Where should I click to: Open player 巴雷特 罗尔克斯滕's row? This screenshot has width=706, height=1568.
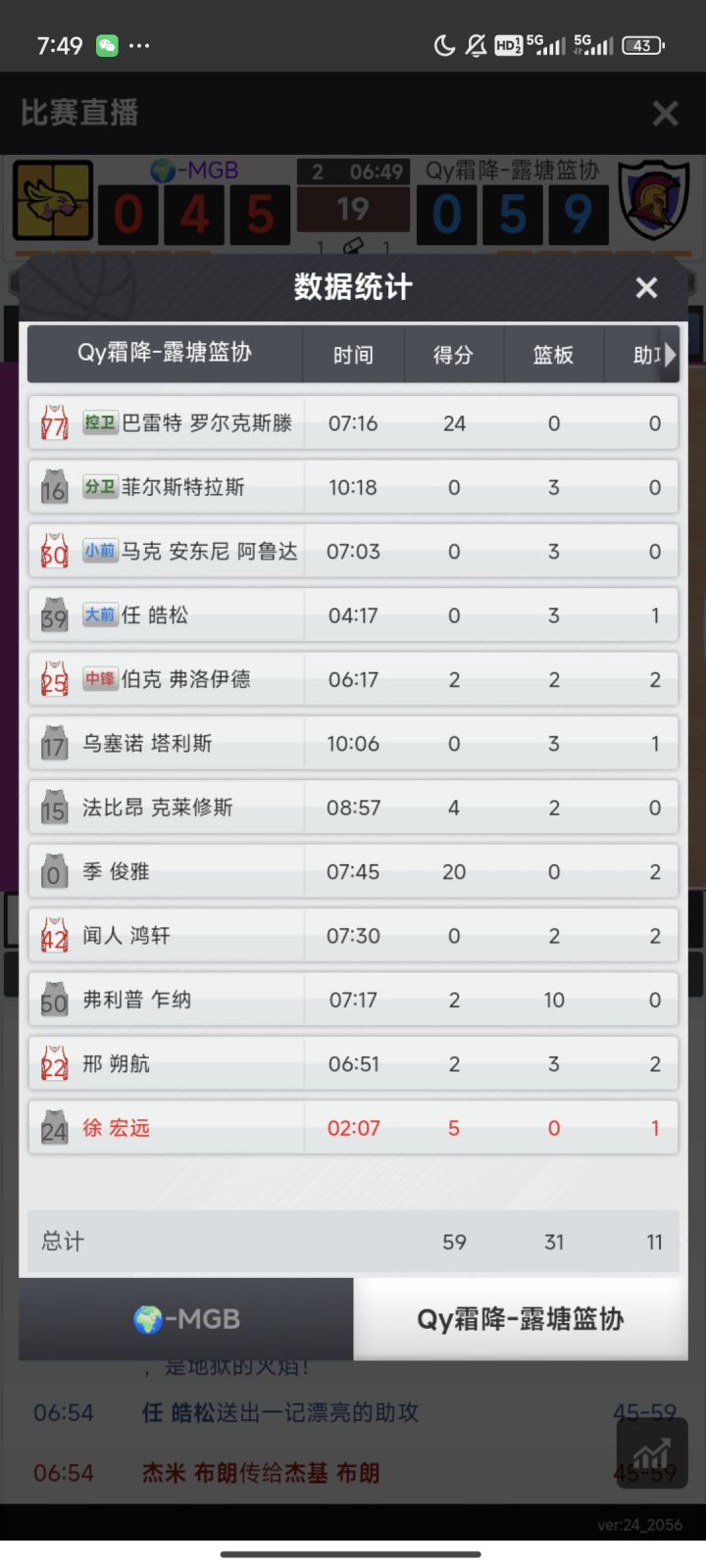click(353, 423)
